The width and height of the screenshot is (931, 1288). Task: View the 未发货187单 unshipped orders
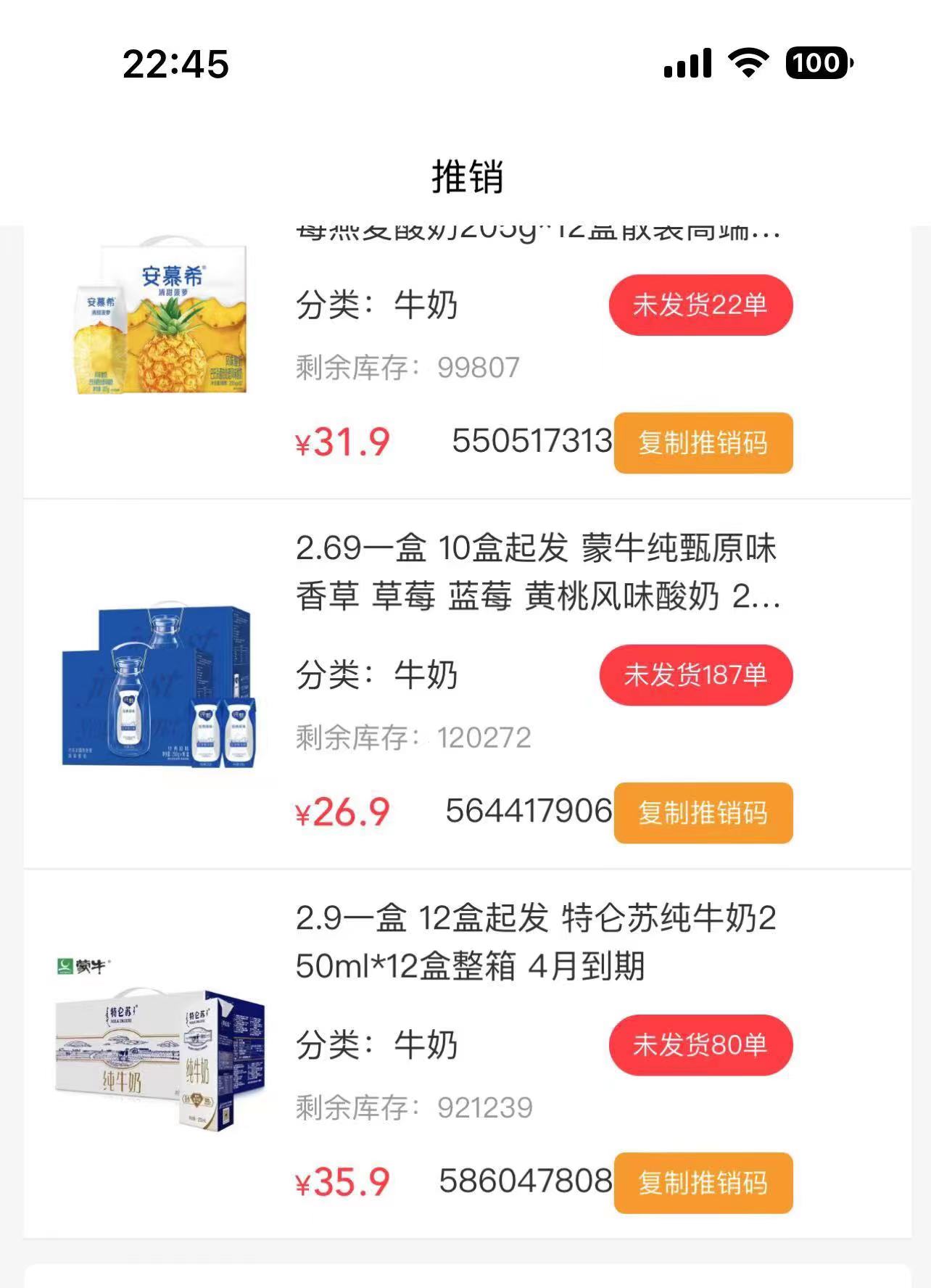(x=695, y=674)
